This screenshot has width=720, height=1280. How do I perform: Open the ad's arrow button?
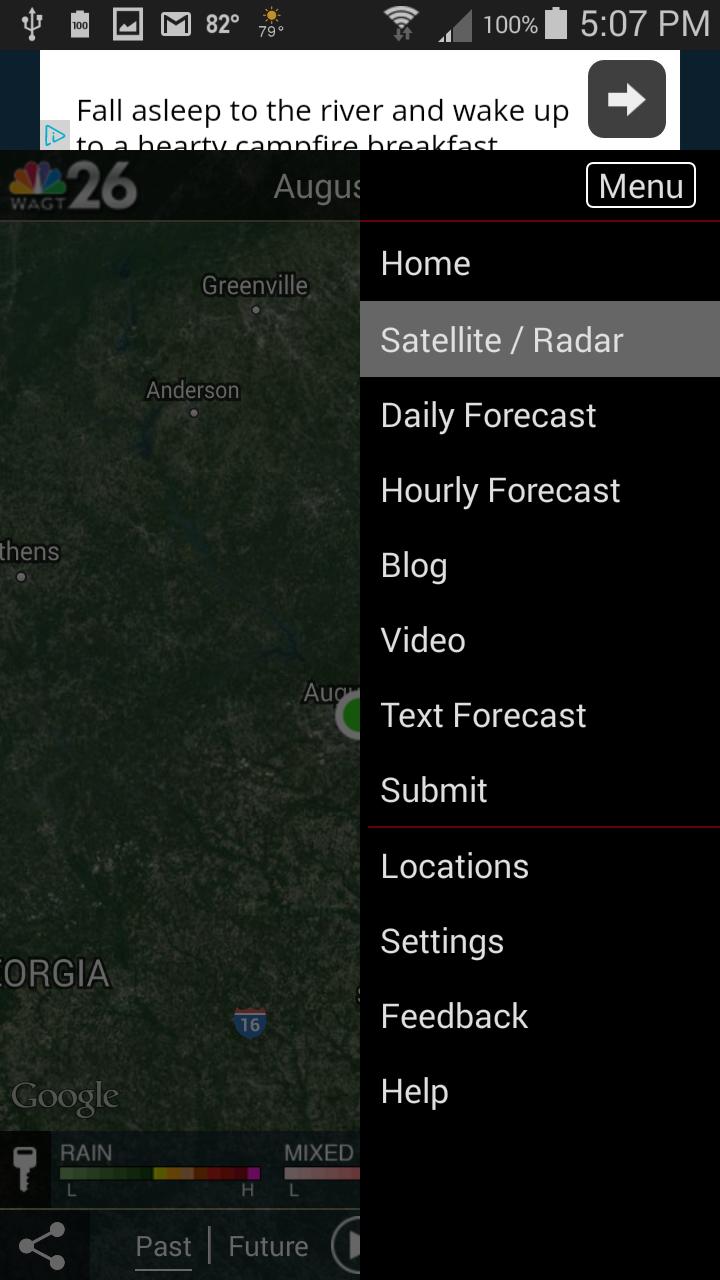626,99
